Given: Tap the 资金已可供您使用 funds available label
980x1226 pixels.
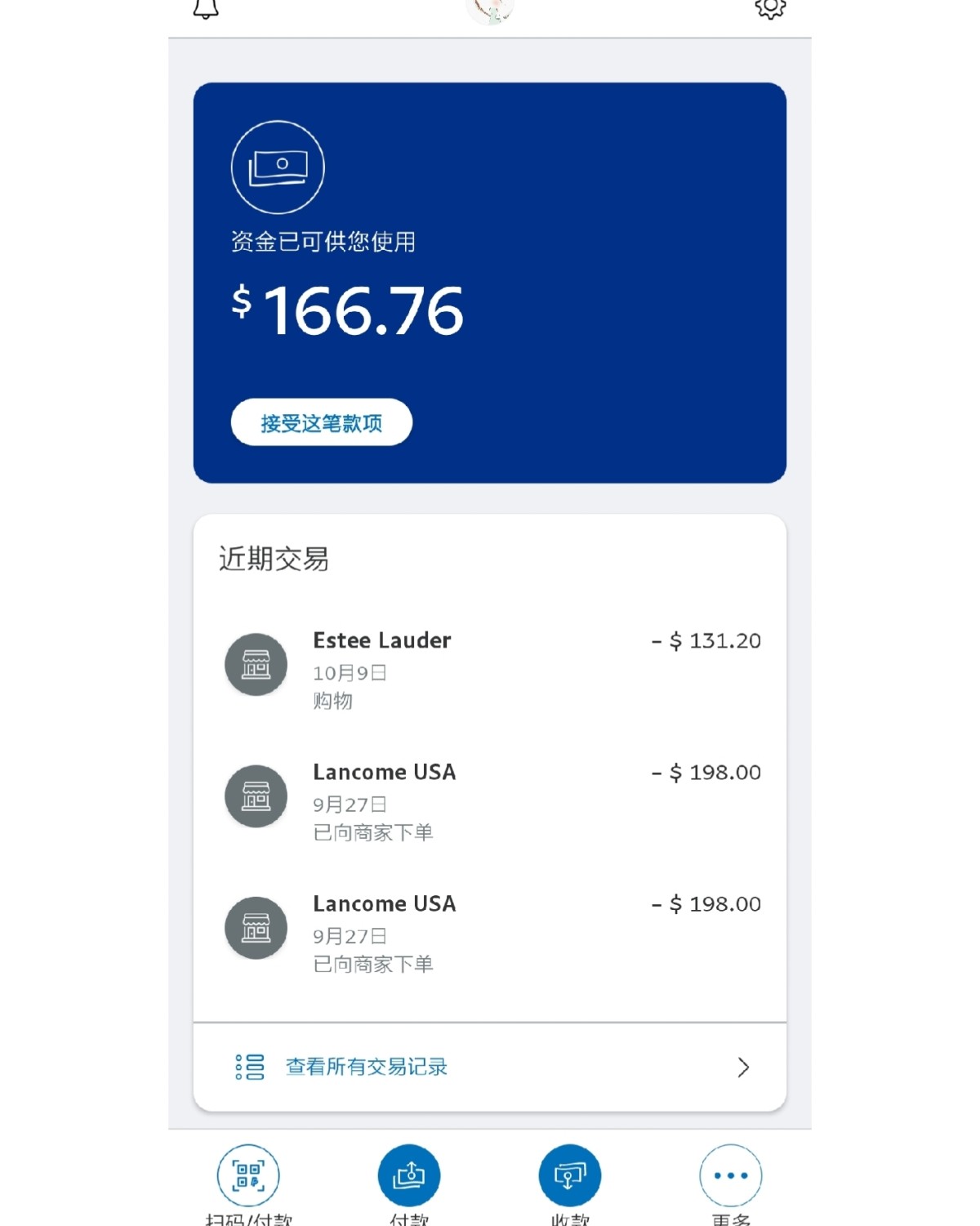Looking at the screenshot, I should pos(323,241).
